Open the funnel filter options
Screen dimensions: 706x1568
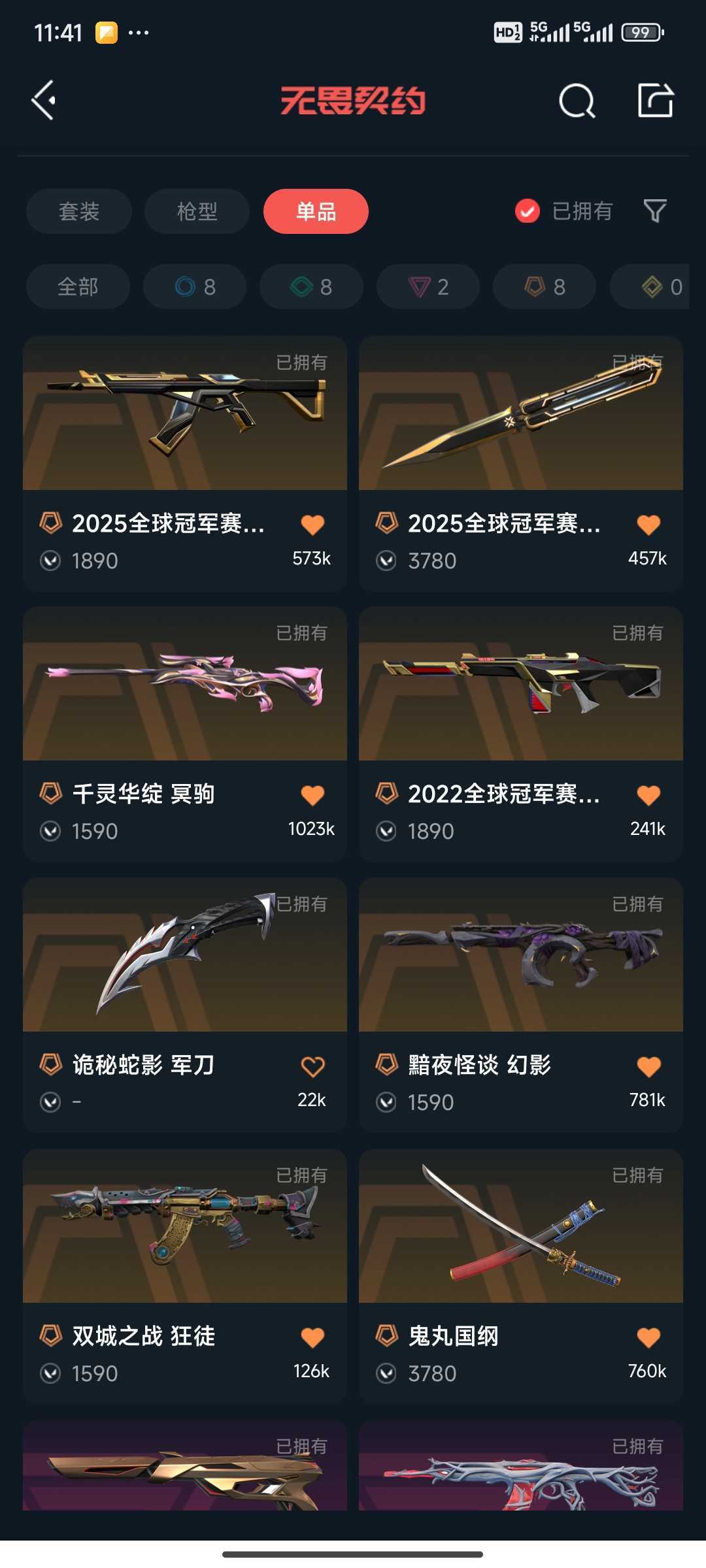click(x=655, y=211)
